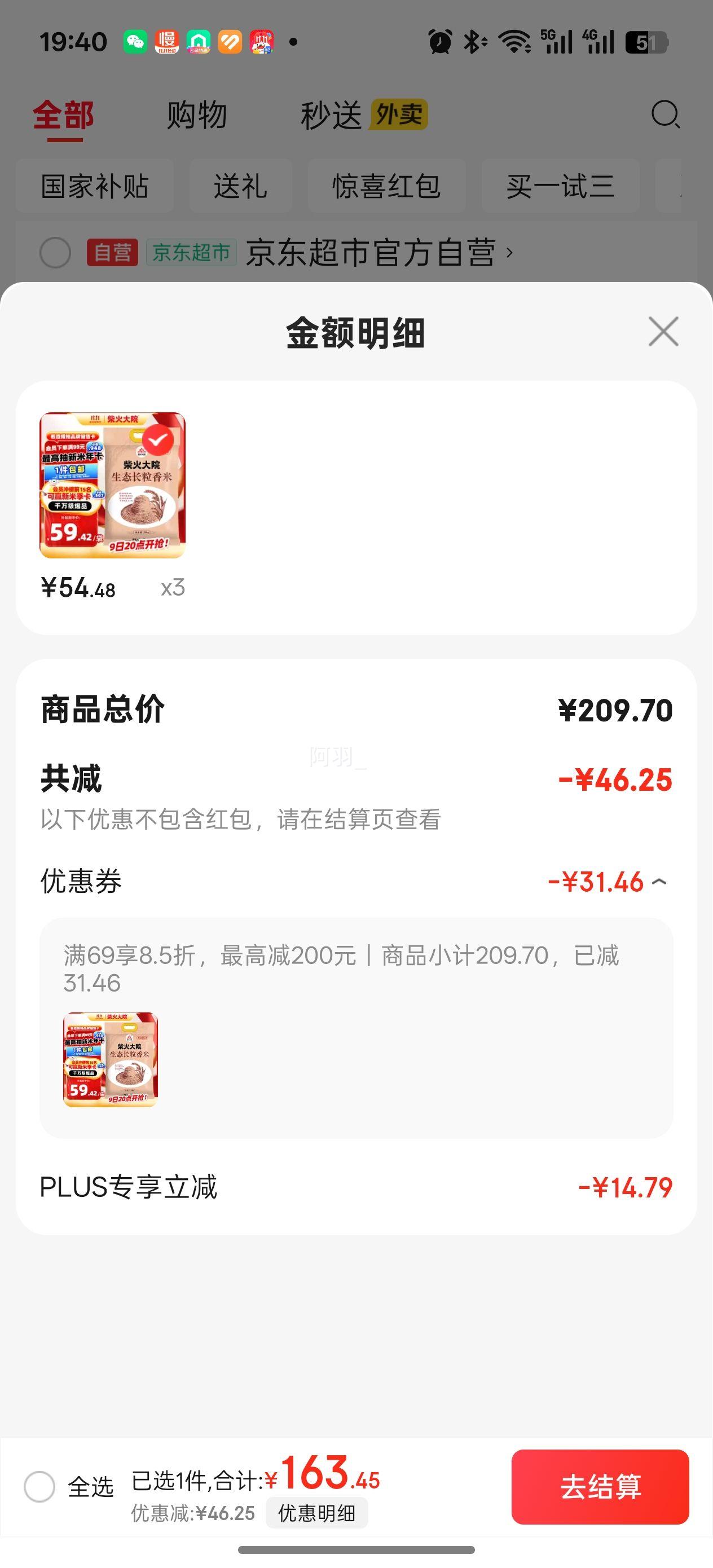This screenshot has width=713, height=1568.
Task: Select the 京东超市官方自营 store checkbox
Action: [x=55, y=253]
